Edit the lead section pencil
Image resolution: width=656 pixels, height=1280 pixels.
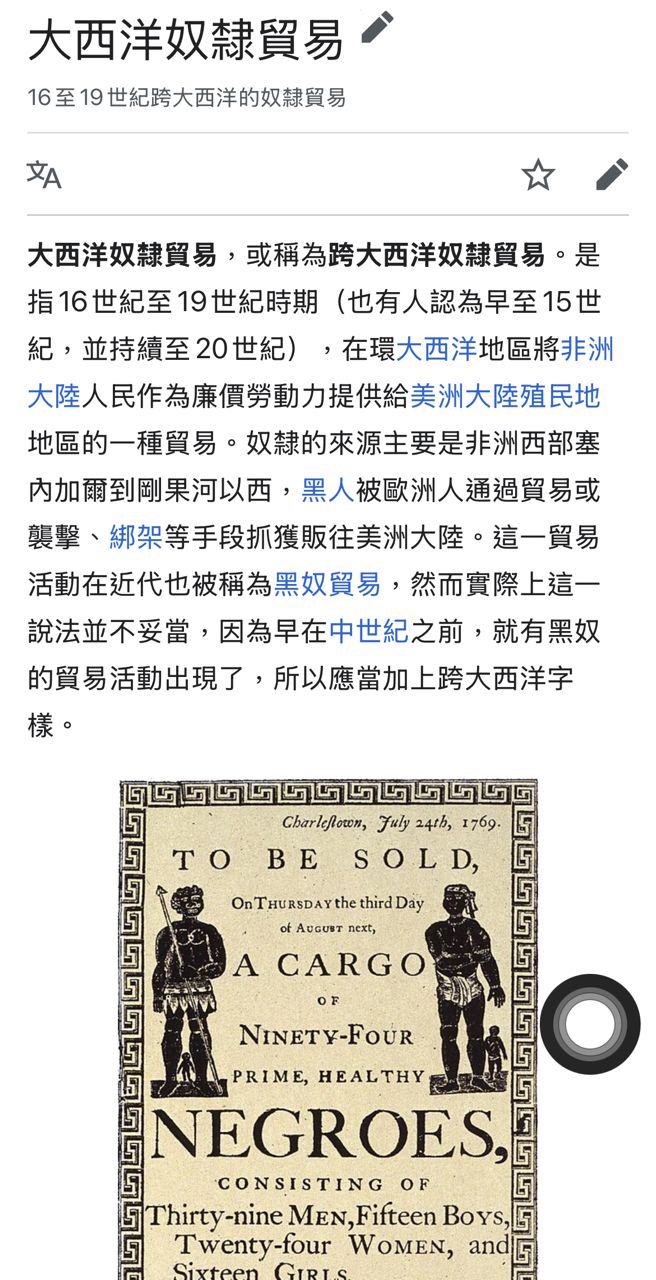[x=611, y=175]
